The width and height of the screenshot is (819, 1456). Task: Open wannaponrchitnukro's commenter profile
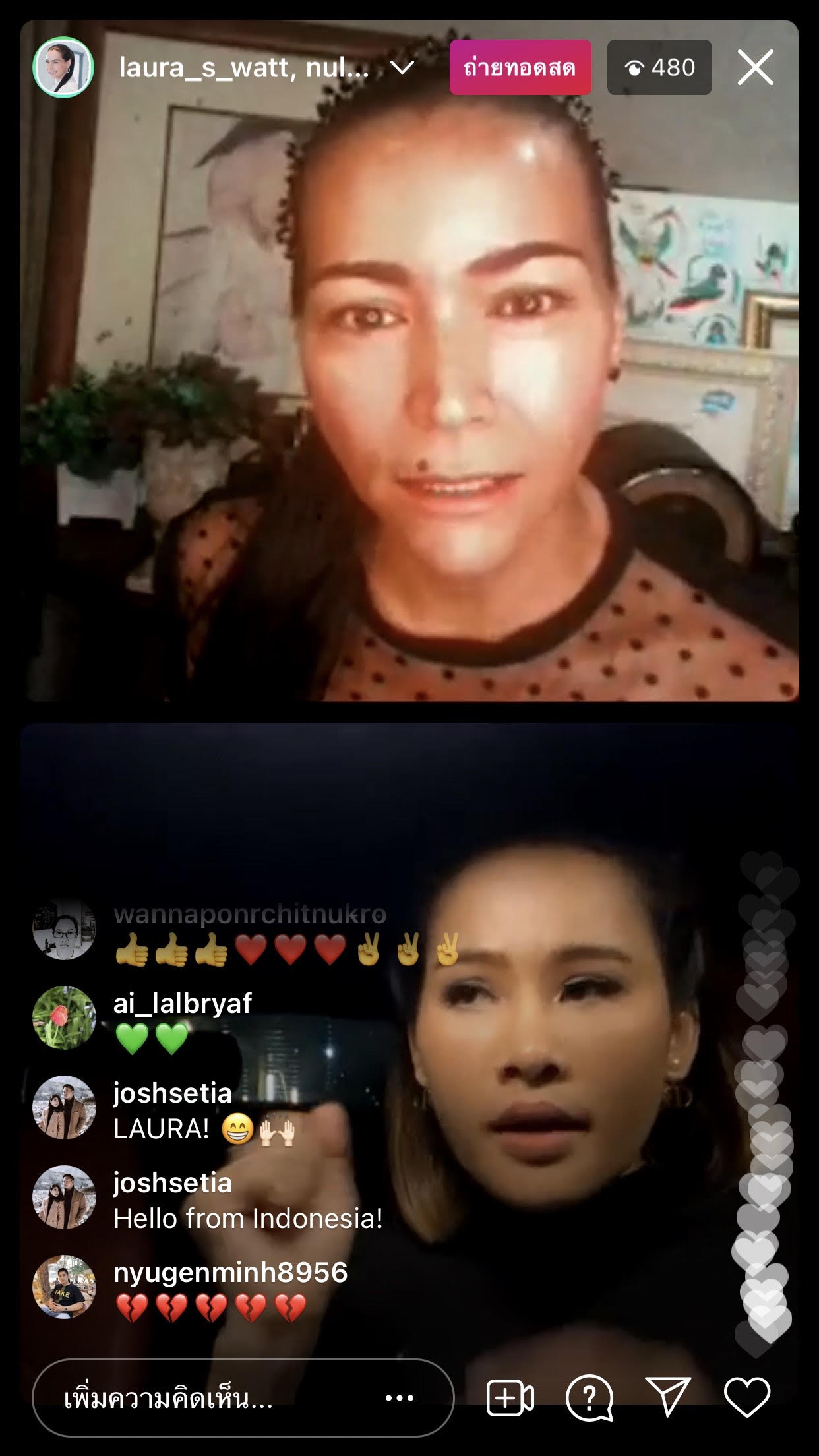pos(64,928)
